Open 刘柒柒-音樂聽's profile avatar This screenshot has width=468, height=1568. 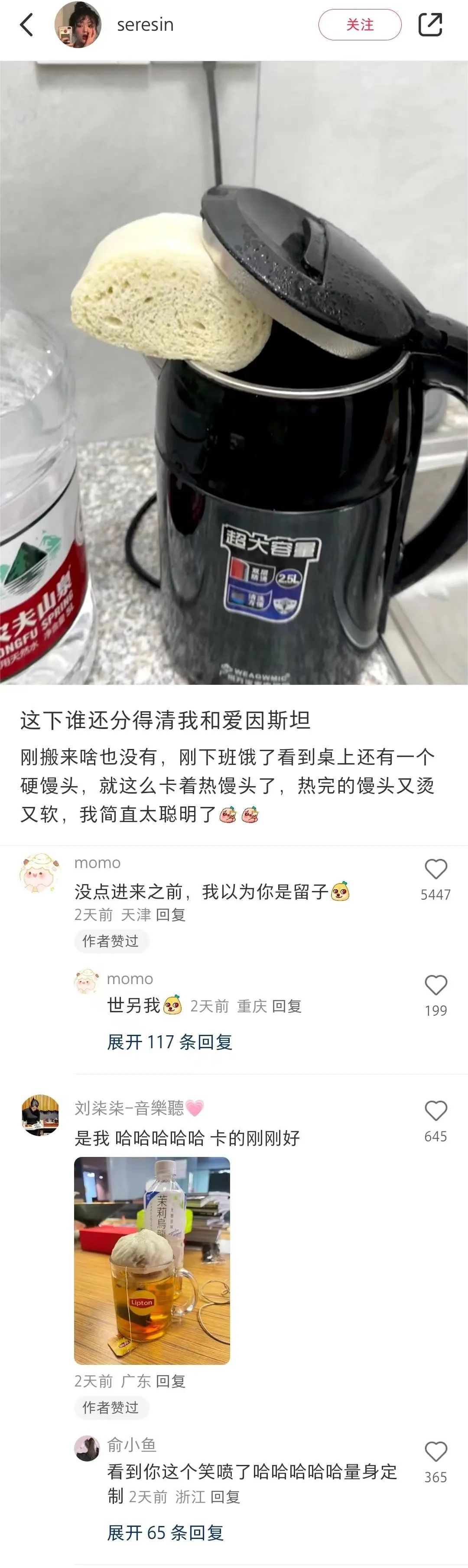point(40,1115)
